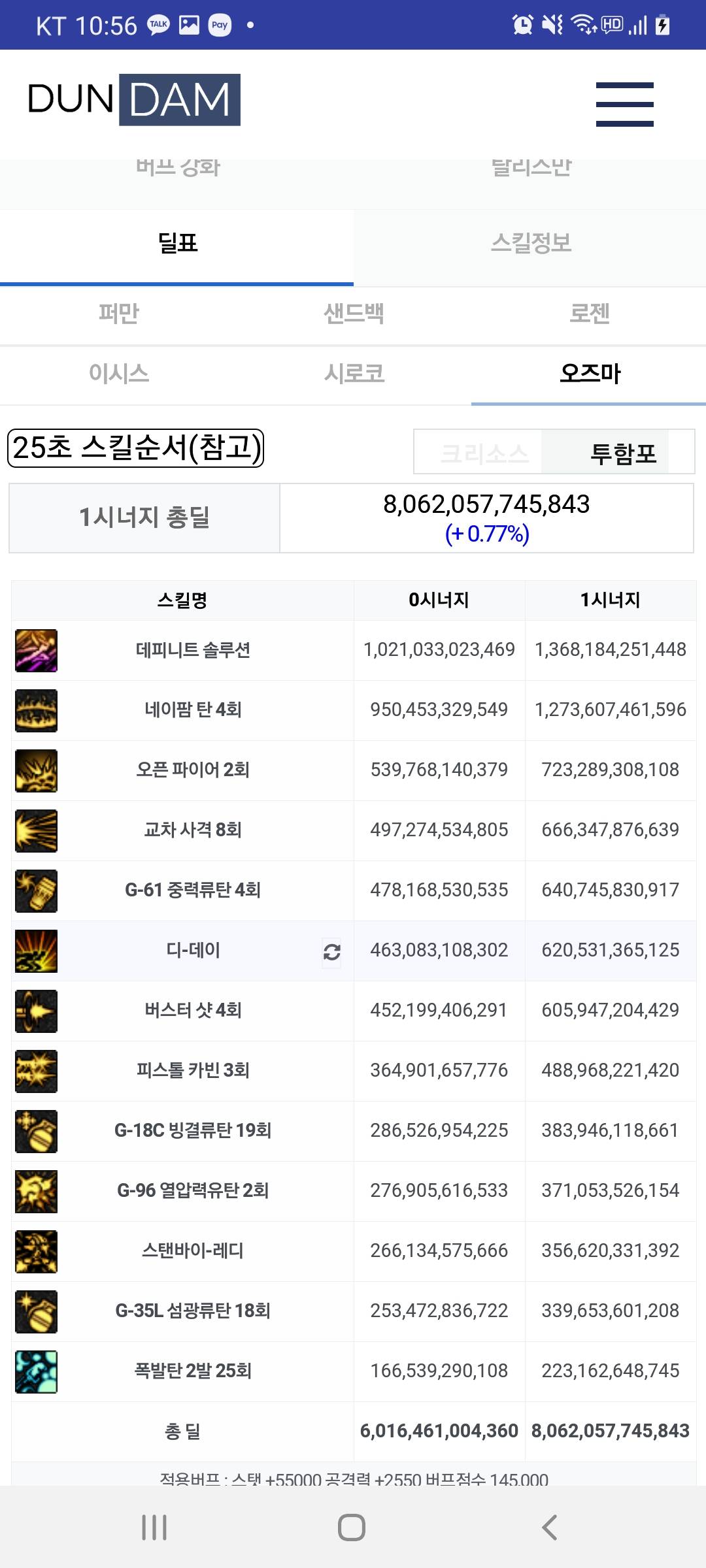Select the 딜표 tab
The height and width of the screenshot is (1568, 706).
[x=177, y=244]
